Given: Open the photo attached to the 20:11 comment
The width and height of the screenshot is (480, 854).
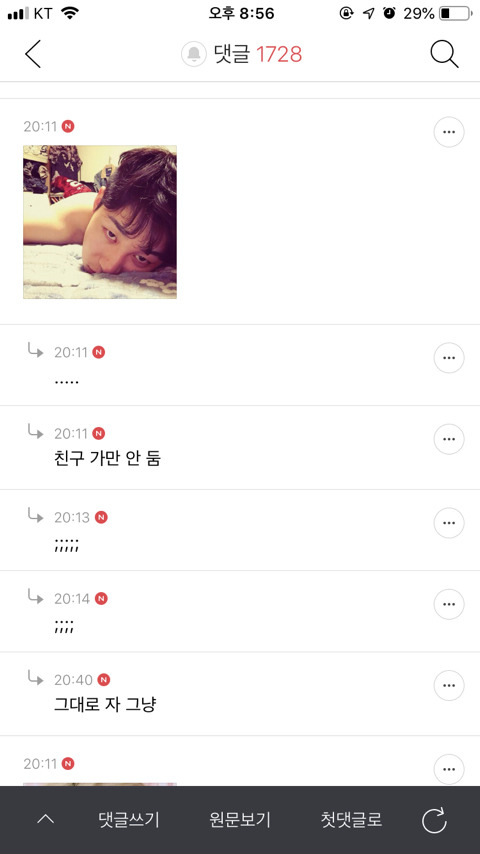Looking at the screenshot, I should point(100,222).
